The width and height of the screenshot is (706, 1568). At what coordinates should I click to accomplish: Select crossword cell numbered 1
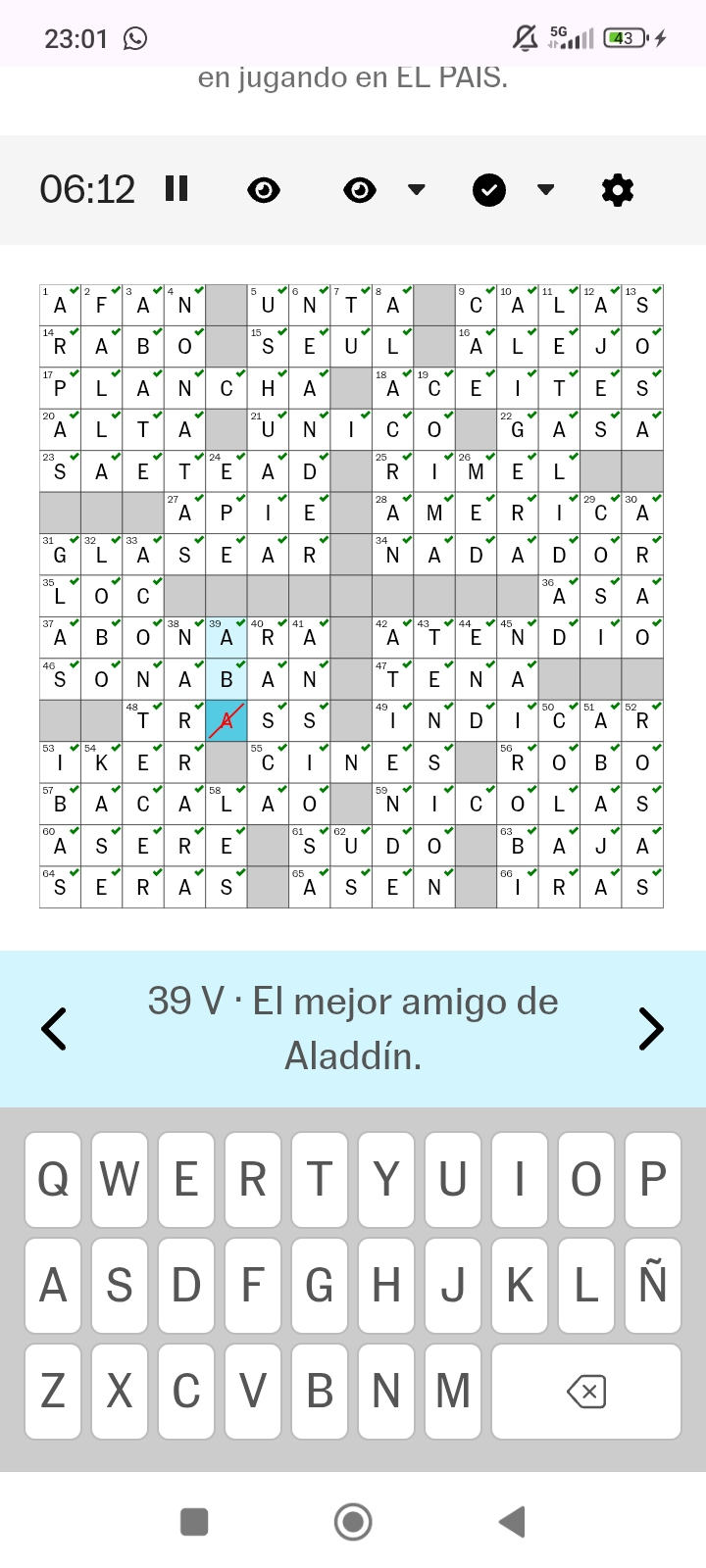pyautogui.click(x=61, y=305)
